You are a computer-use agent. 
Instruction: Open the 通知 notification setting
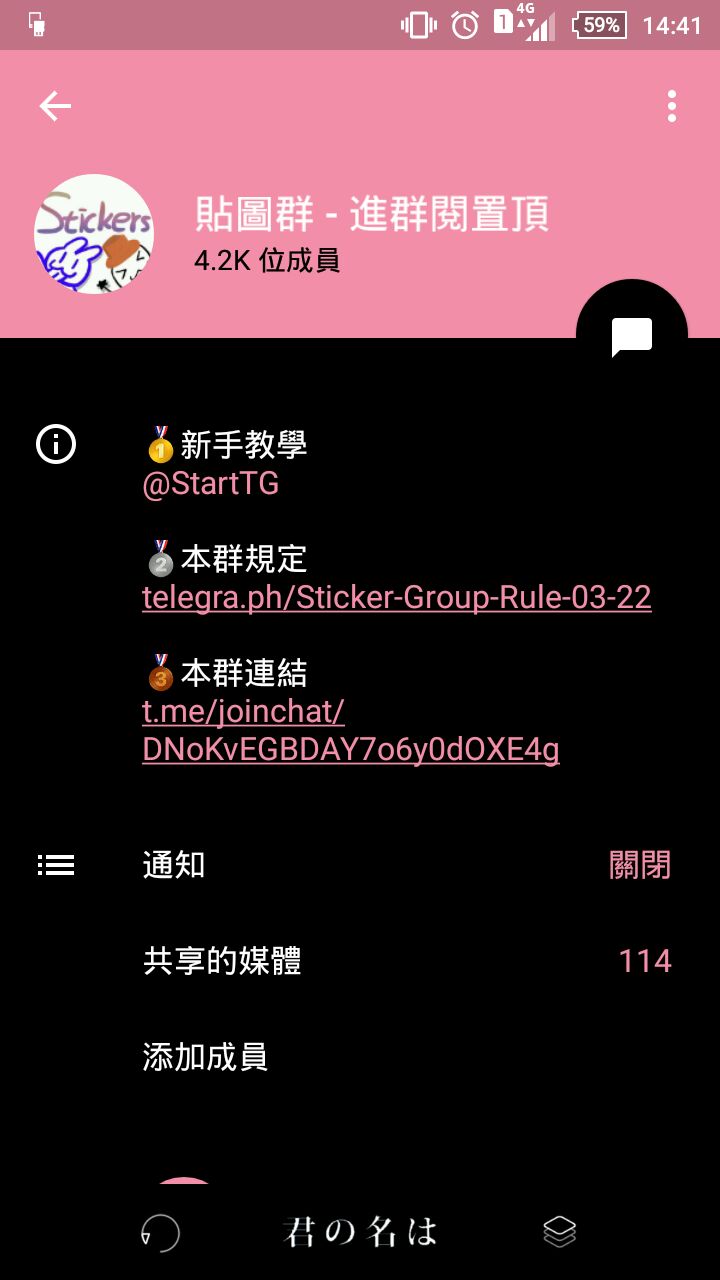174,865
